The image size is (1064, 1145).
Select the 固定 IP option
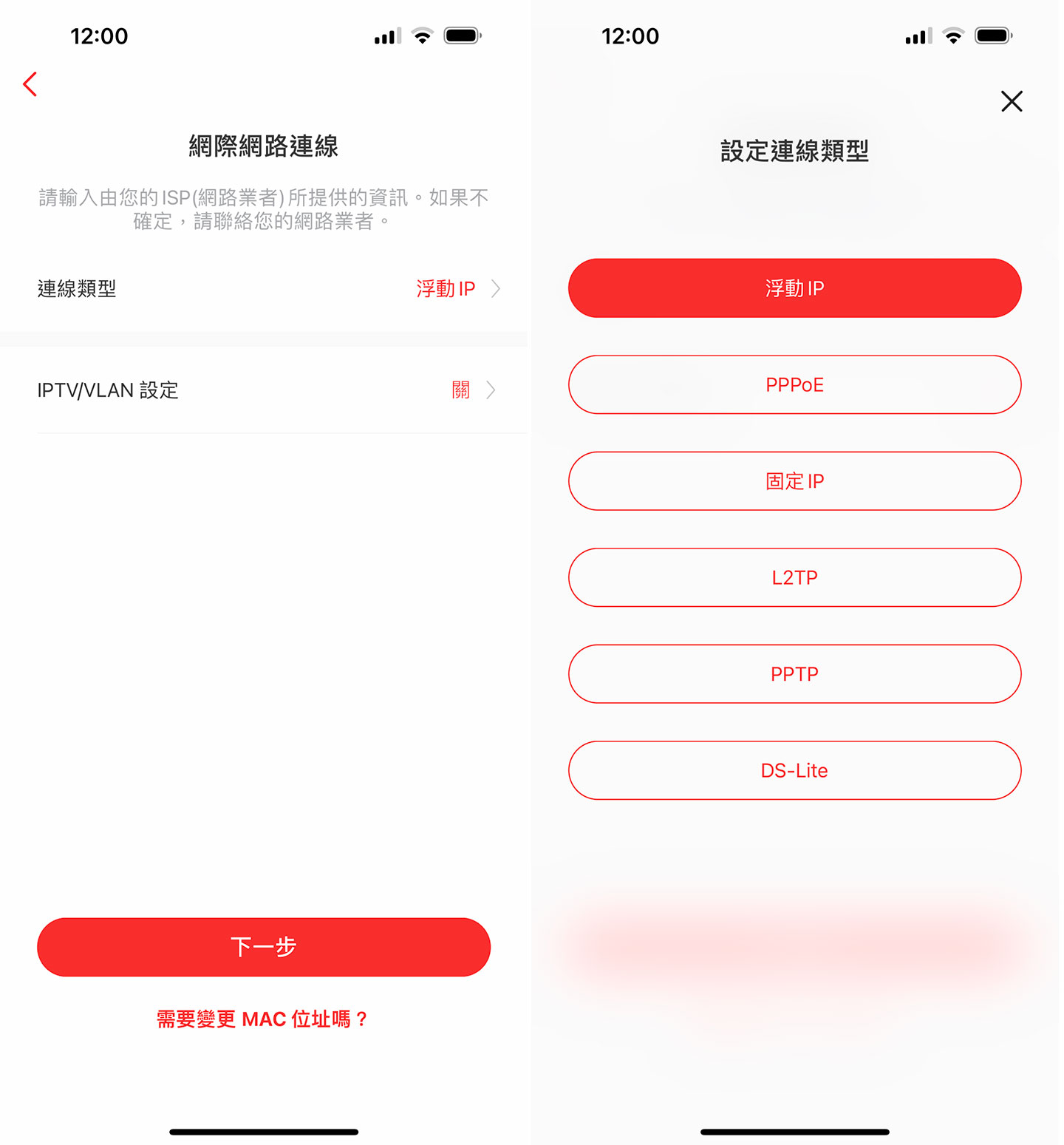(794, 481)
